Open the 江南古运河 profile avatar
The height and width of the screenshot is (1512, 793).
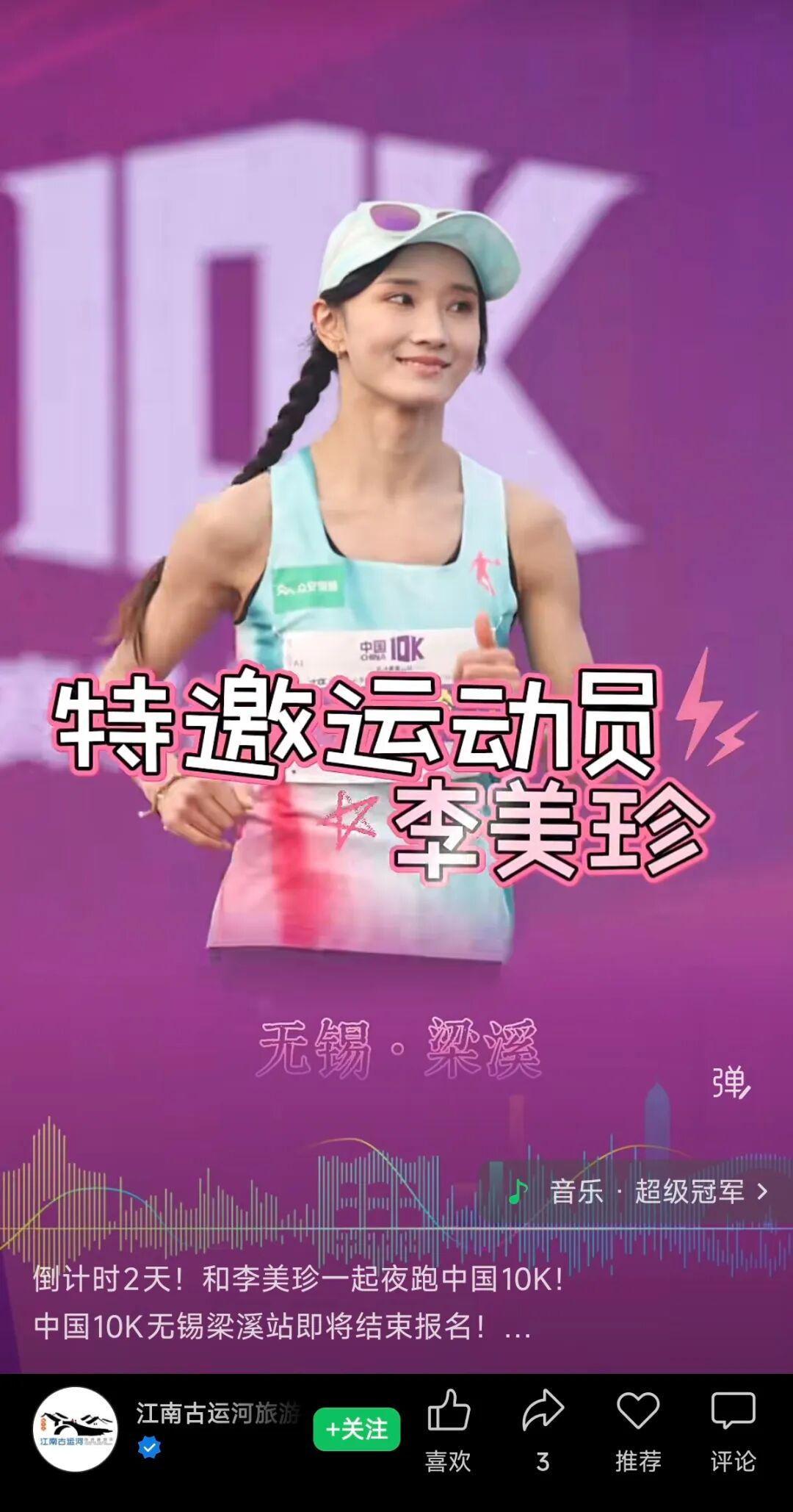75,1429
